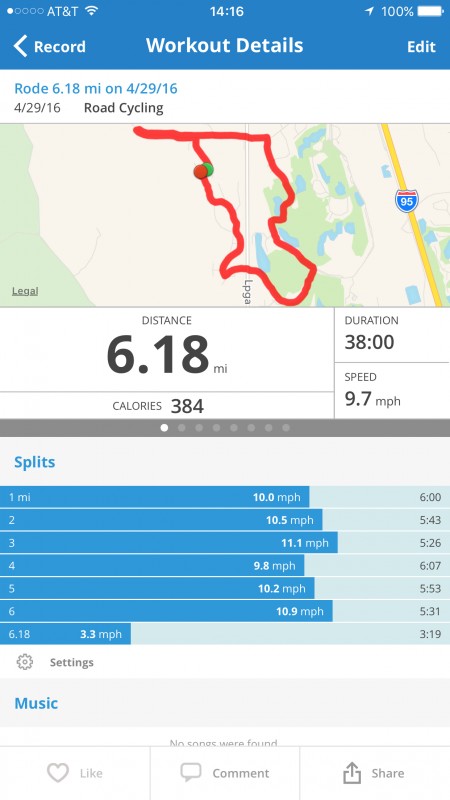The image size is (450, 800).
Task: Open the map's Legal link
Action: tap(25, 291)
